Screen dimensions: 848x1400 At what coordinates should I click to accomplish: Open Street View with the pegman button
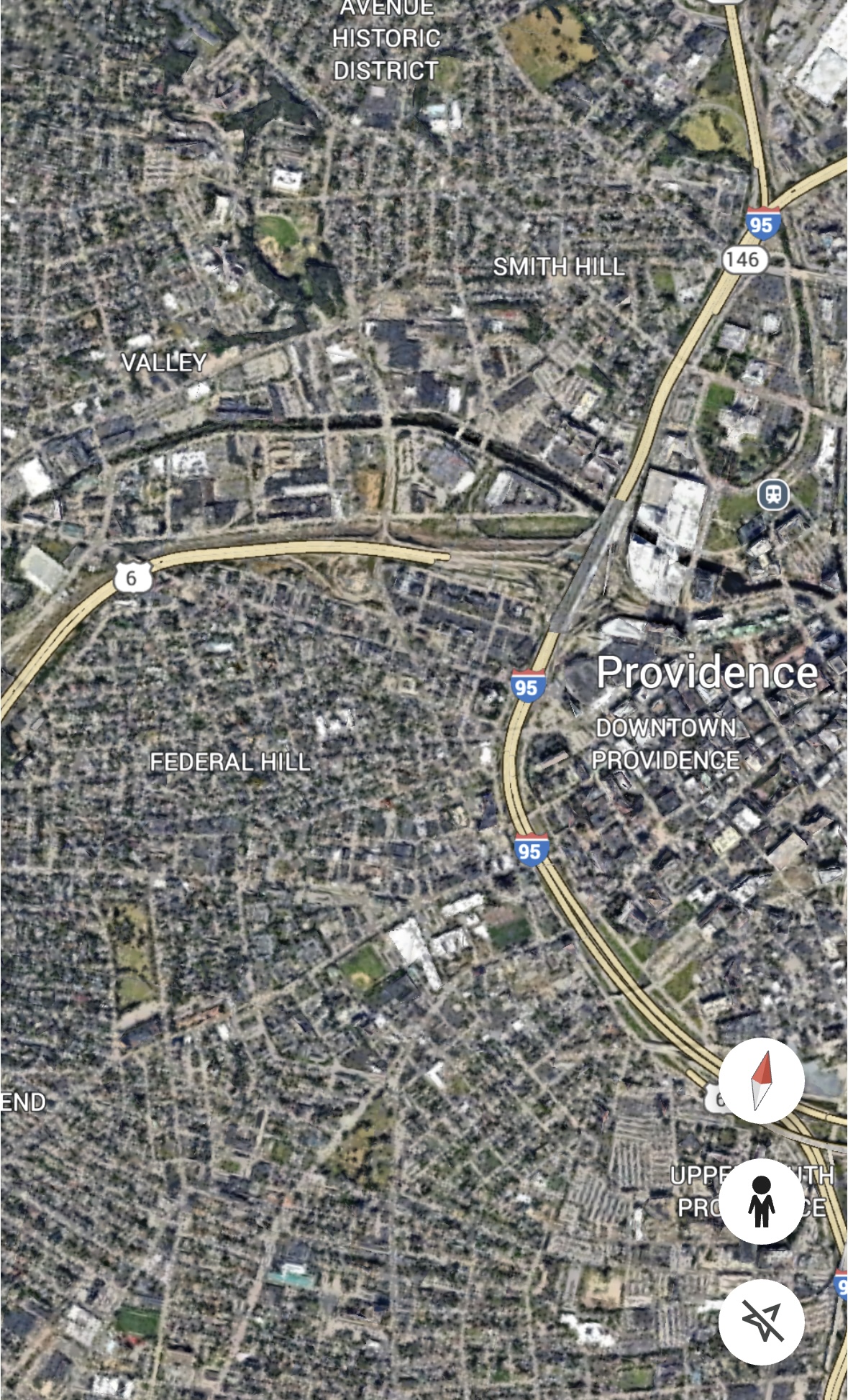[x=761, y=1202]
